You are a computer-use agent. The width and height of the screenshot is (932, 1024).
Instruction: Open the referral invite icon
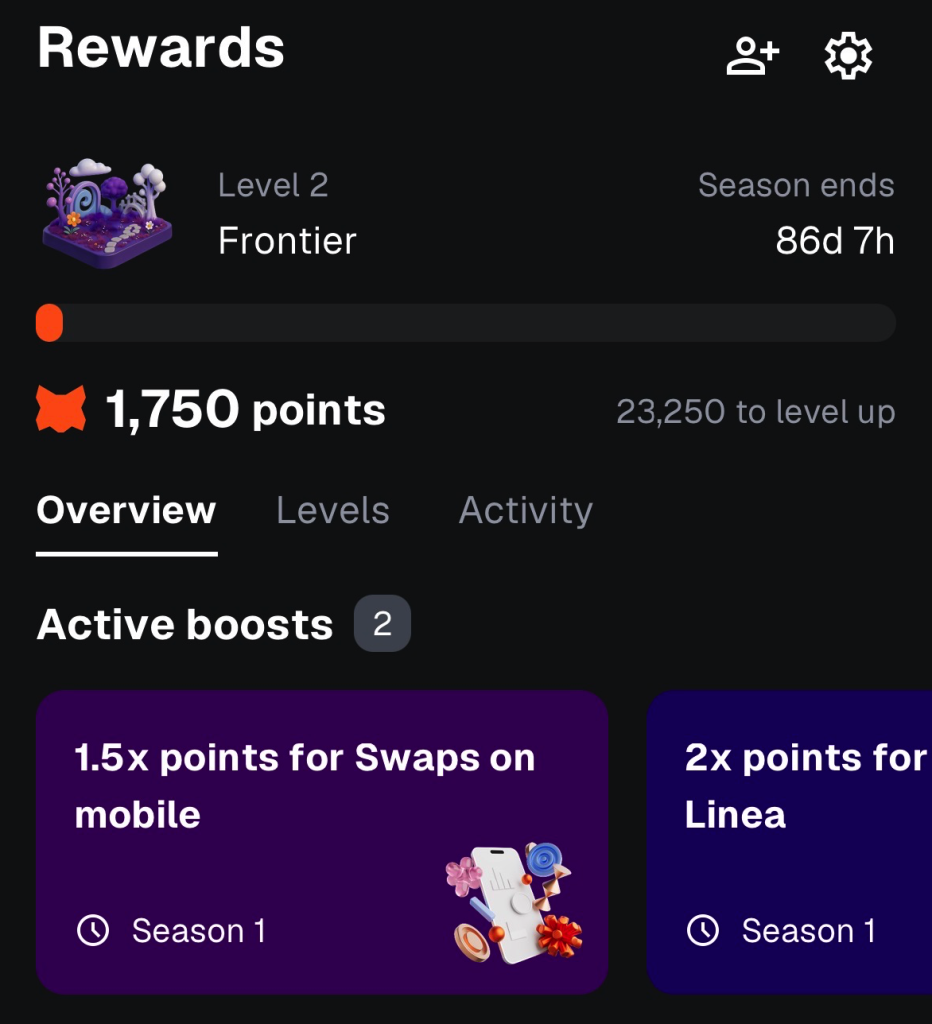[753, 57]
